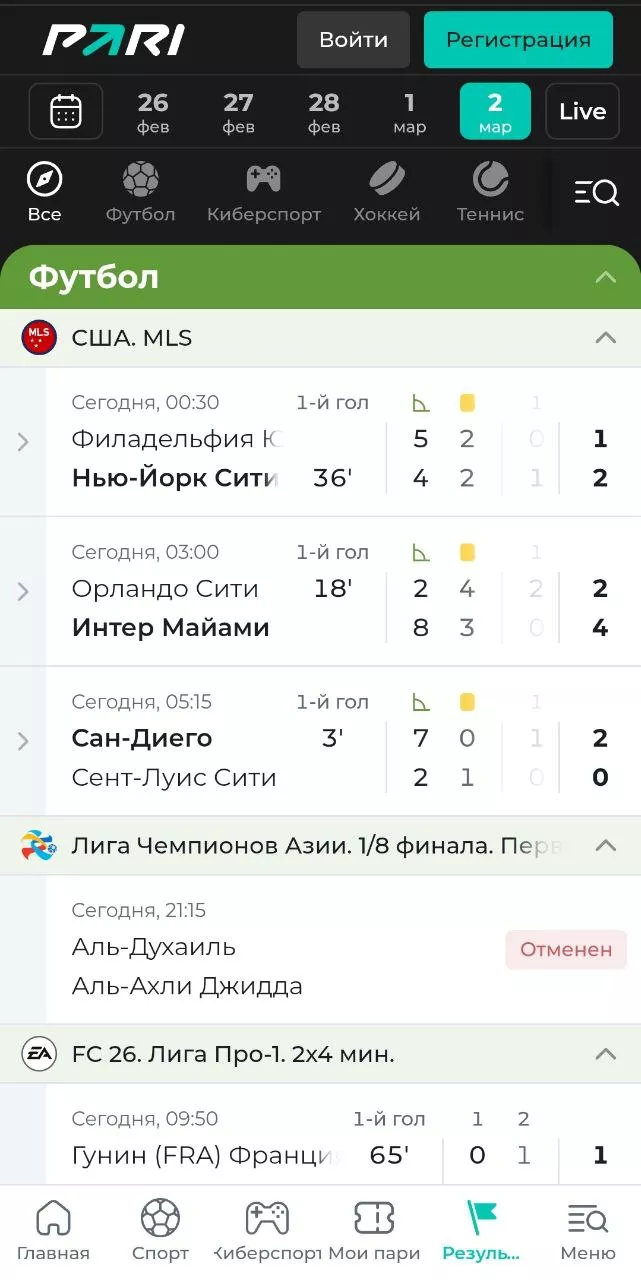The width and height of the screenshot is (641, 1280).
Task: Open Регистрация sign-up button
Action: (x=518, y=40)
